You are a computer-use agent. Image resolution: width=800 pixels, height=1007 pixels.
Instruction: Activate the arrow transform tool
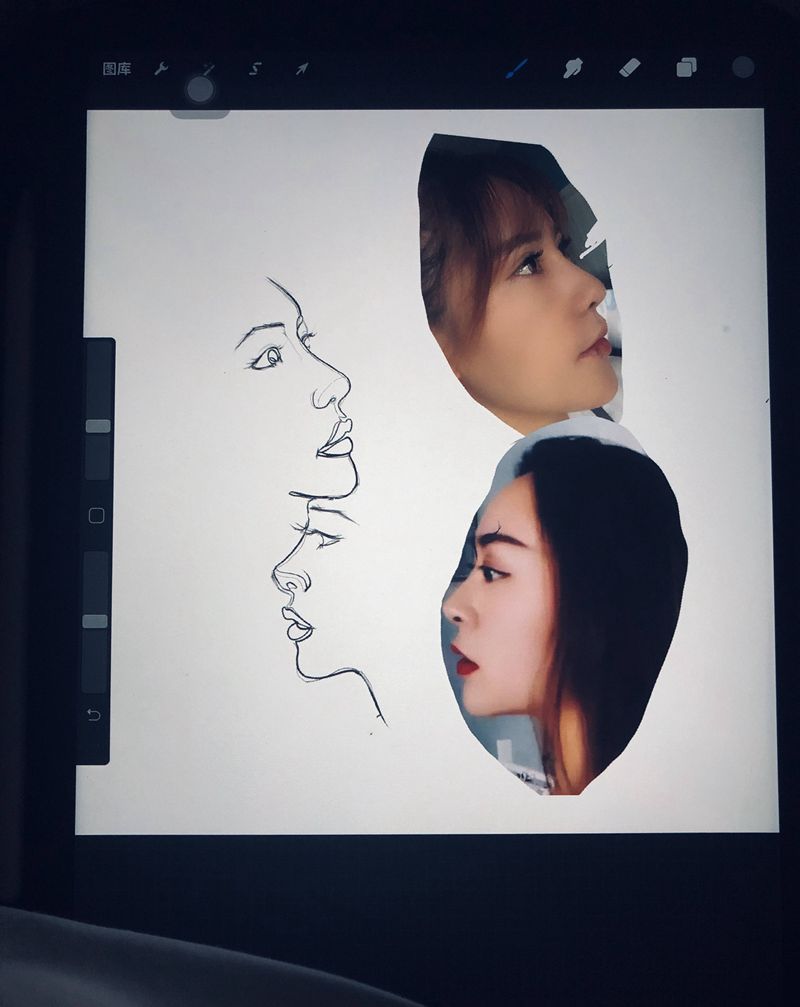pos(301,69)
